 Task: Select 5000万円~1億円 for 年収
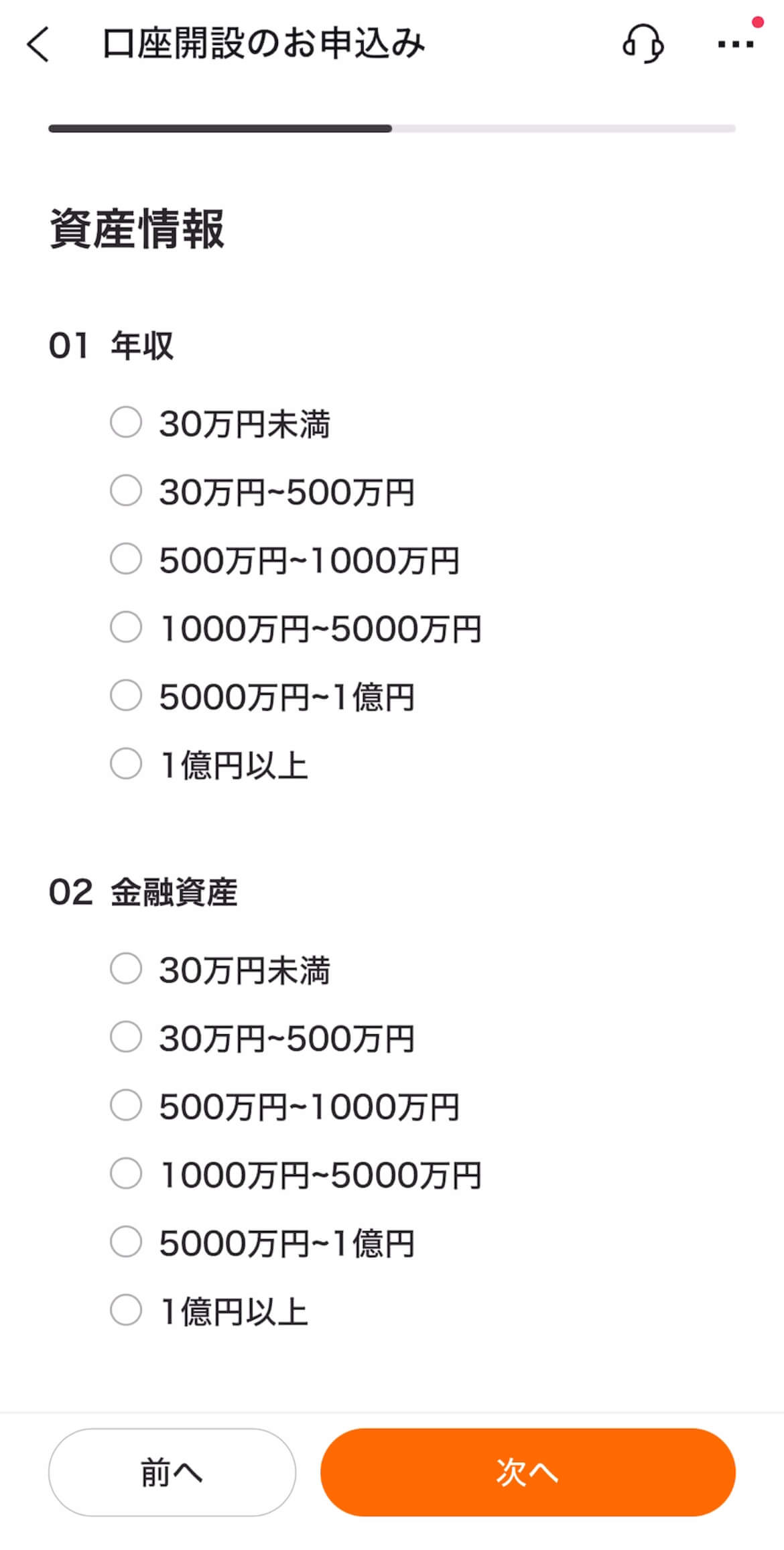(126, 695)
